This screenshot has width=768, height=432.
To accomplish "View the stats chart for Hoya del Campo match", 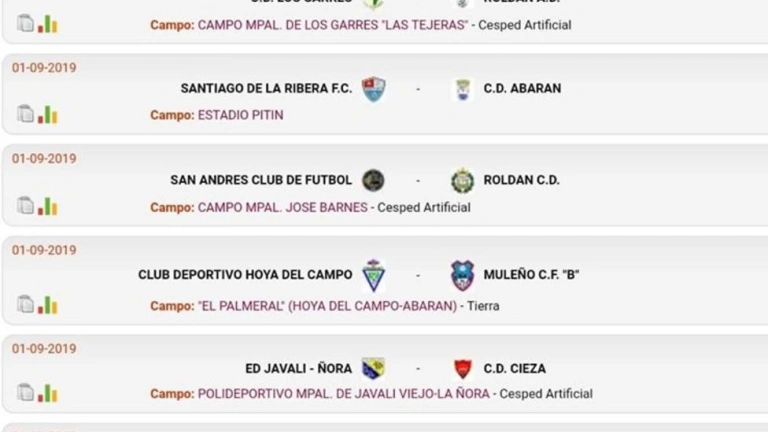I will tap(47, 304).
